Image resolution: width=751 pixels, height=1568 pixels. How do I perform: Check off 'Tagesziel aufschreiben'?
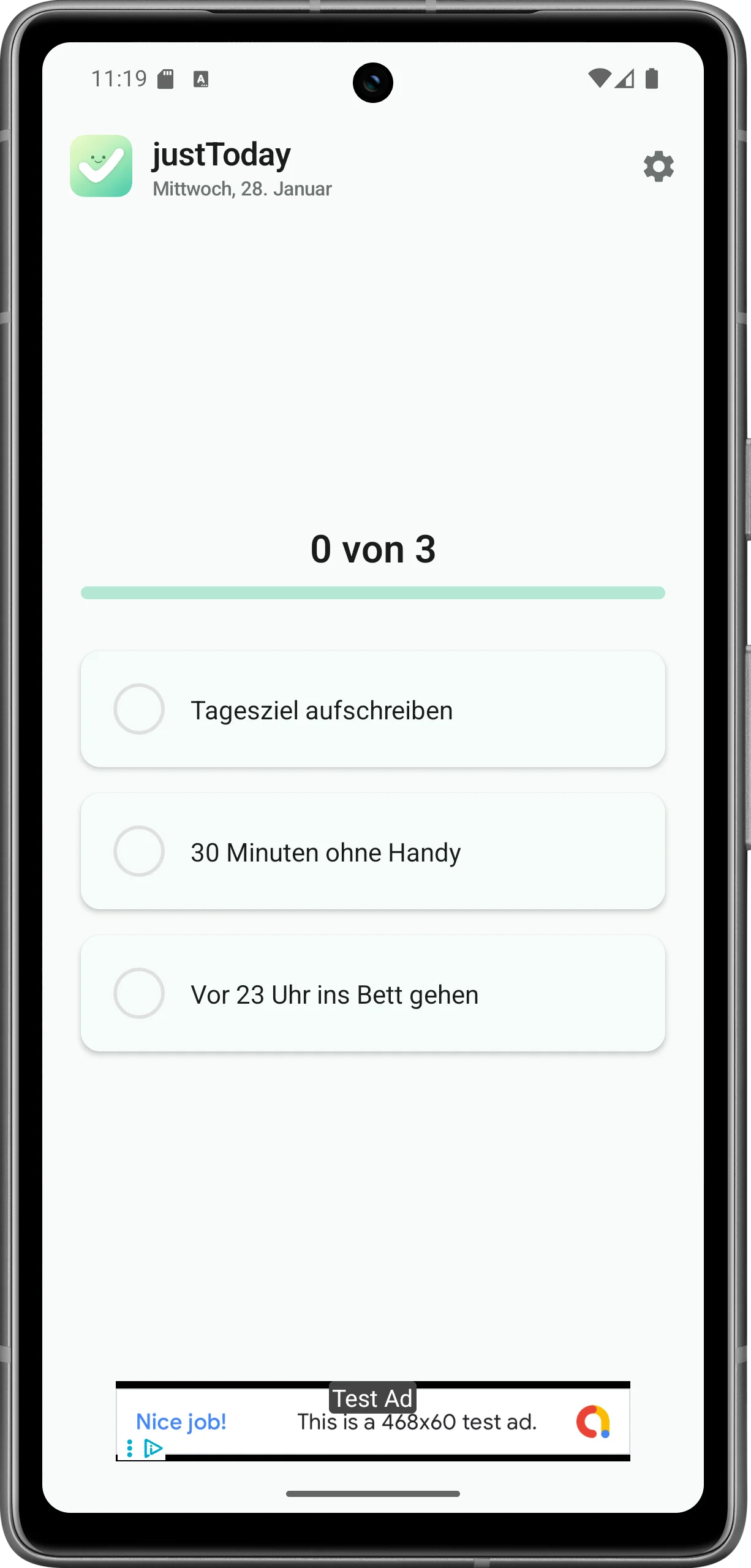pos(140,709)
